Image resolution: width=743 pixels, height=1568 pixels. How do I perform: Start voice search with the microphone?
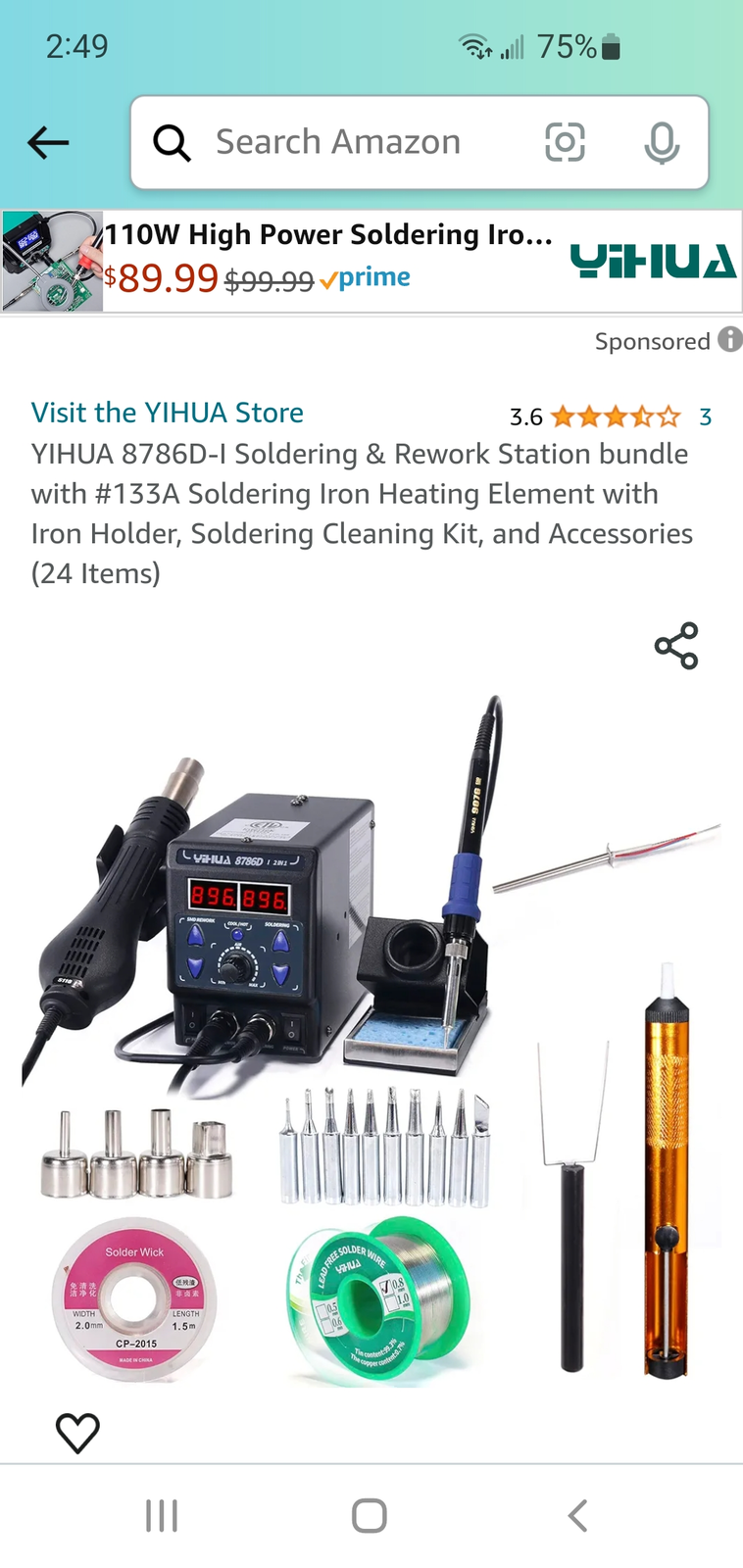(x=662, y=143)
